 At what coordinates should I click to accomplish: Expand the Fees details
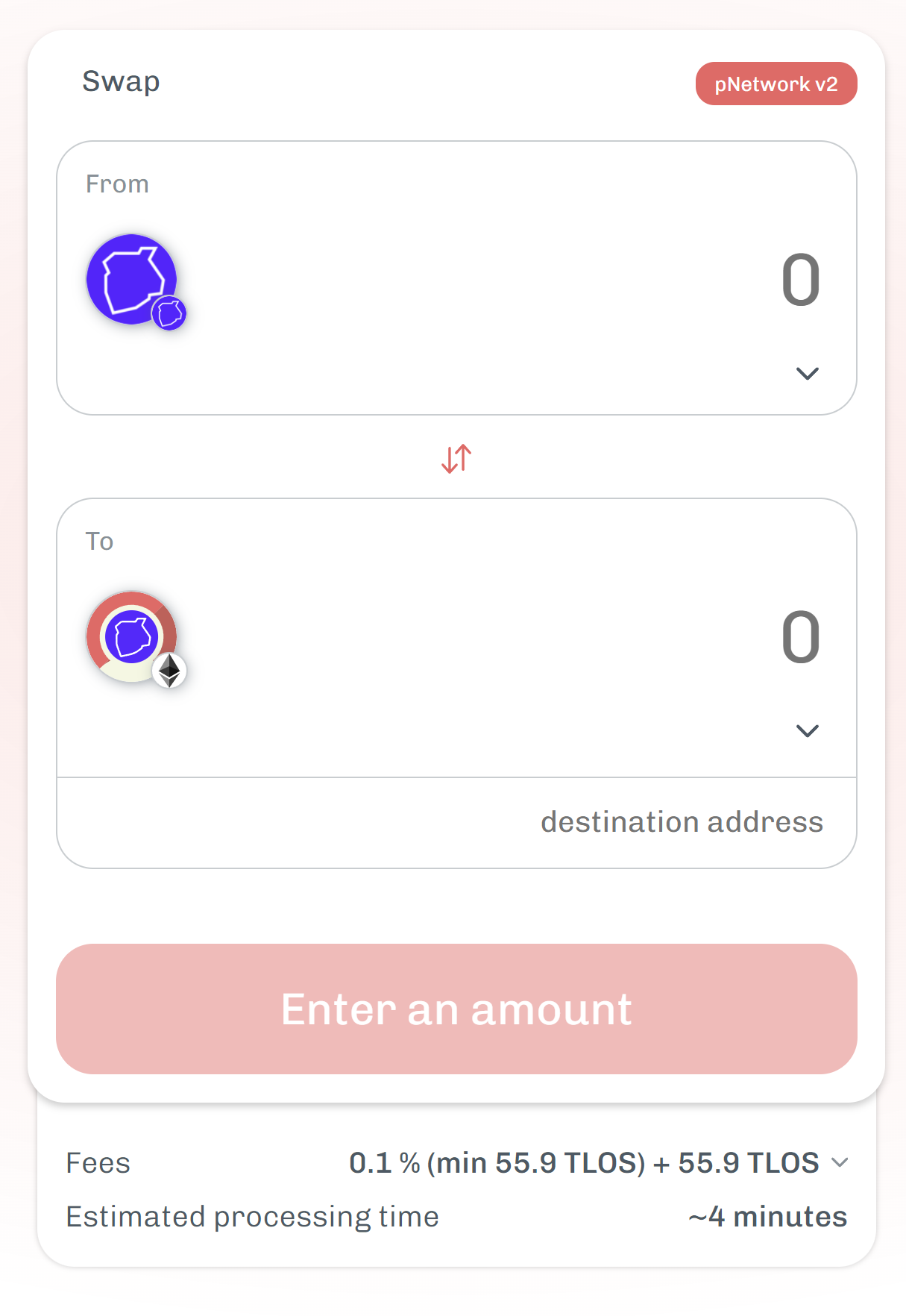pyautogui.click(x=840, y=1162)
